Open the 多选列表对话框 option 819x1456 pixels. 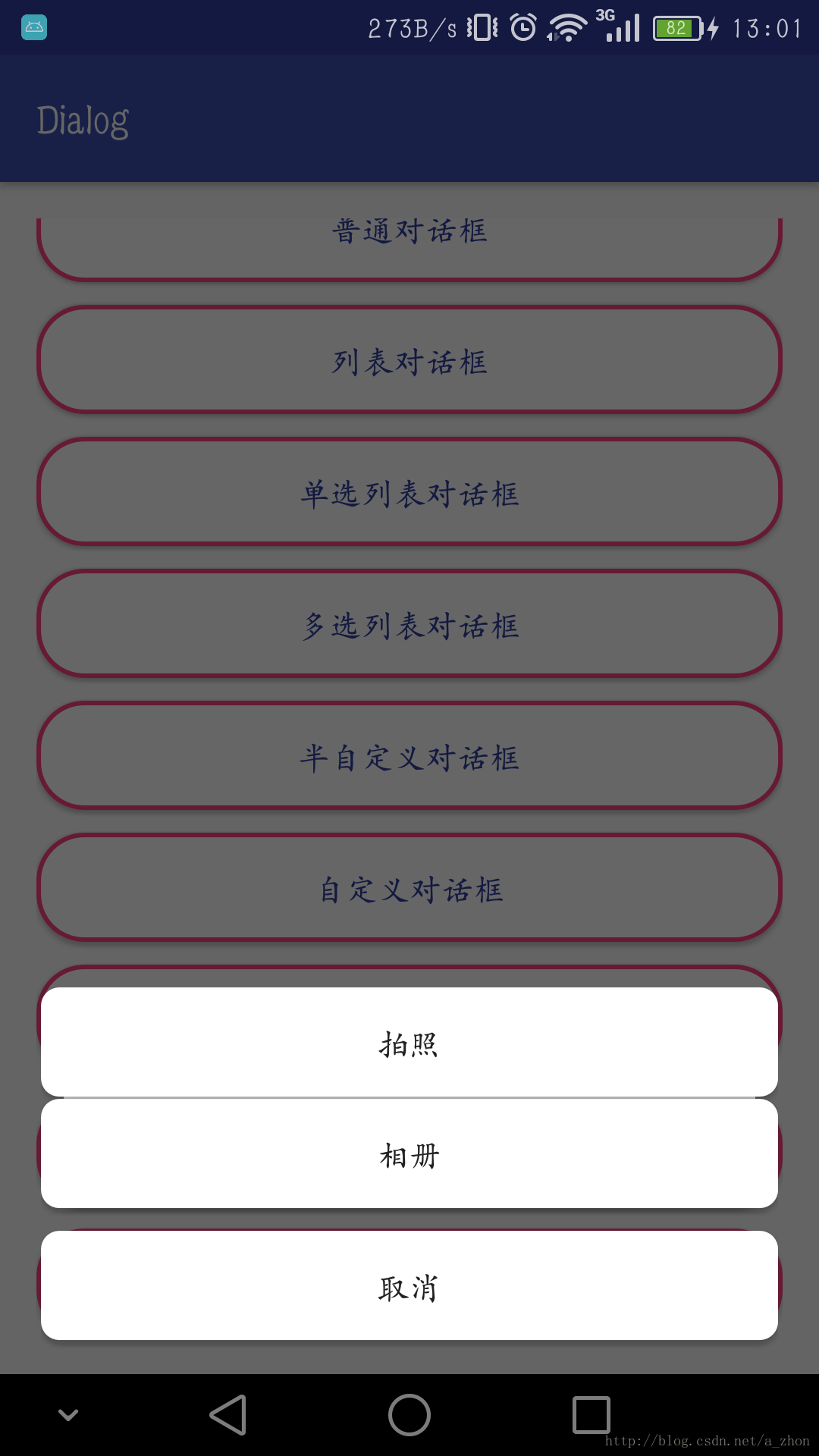(409, 624)
